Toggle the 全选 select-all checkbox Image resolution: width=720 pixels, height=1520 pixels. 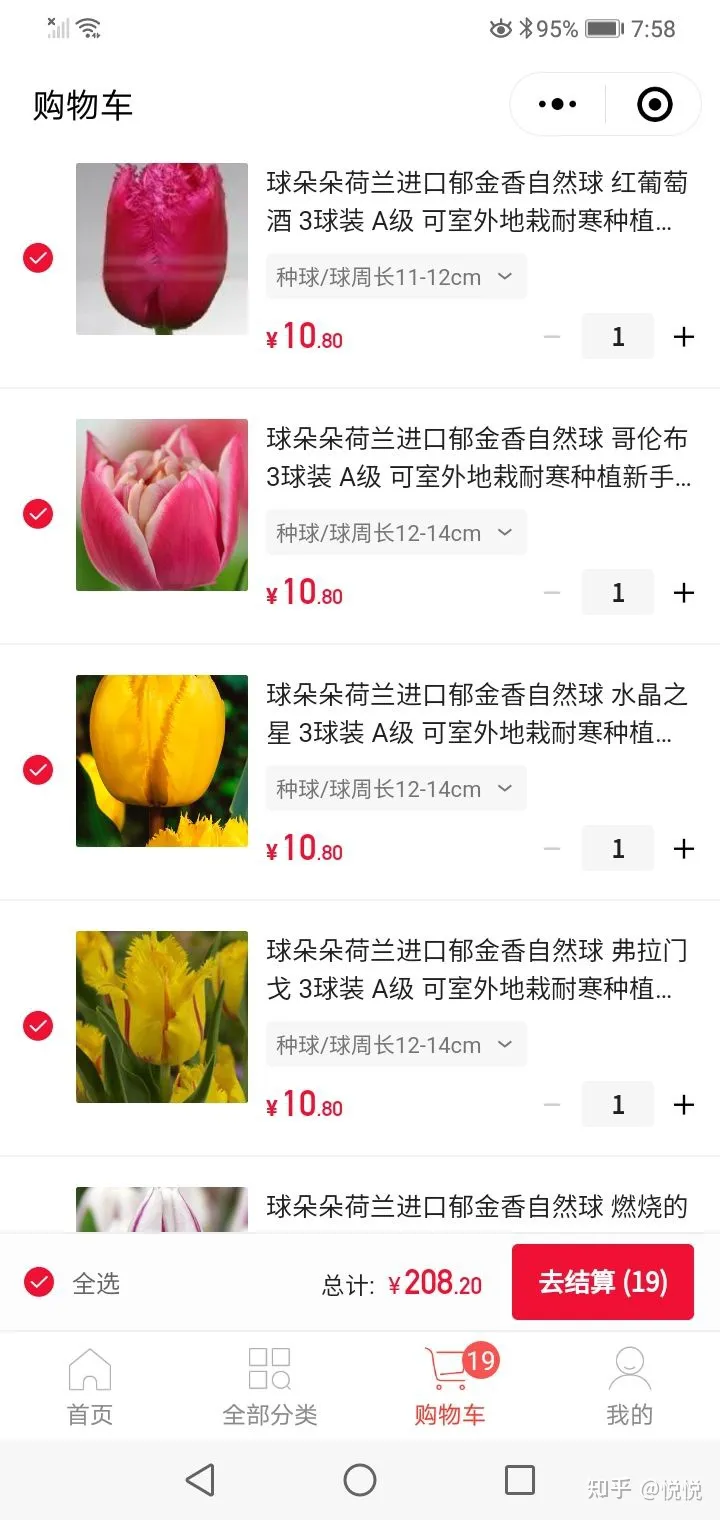point(38,1282)
